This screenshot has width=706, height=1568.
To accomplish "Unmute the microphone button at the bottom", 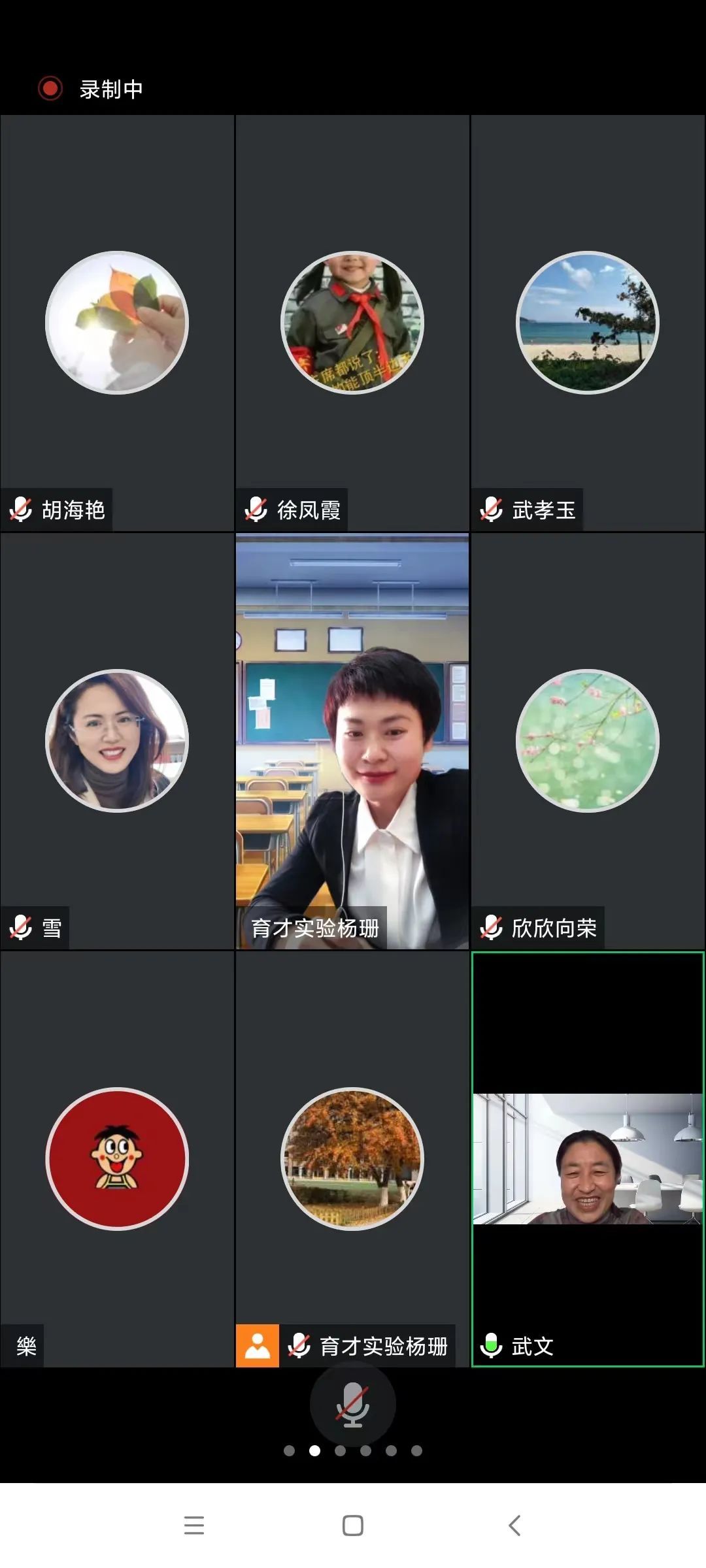I will [x=352, y=1404].
